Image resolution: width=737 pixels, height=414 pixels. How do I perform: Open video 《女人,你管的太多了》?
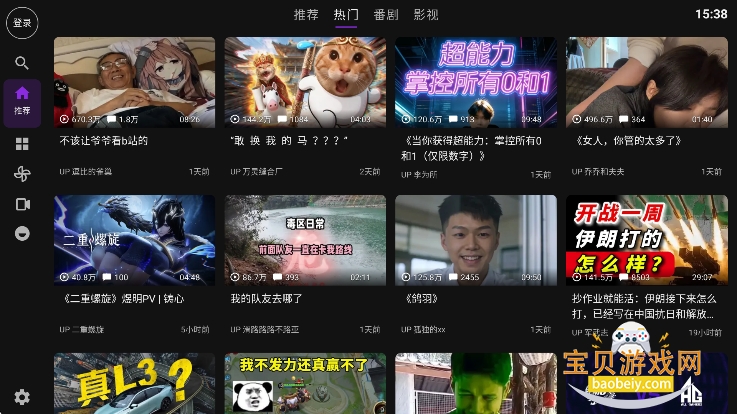click(646, 82)
